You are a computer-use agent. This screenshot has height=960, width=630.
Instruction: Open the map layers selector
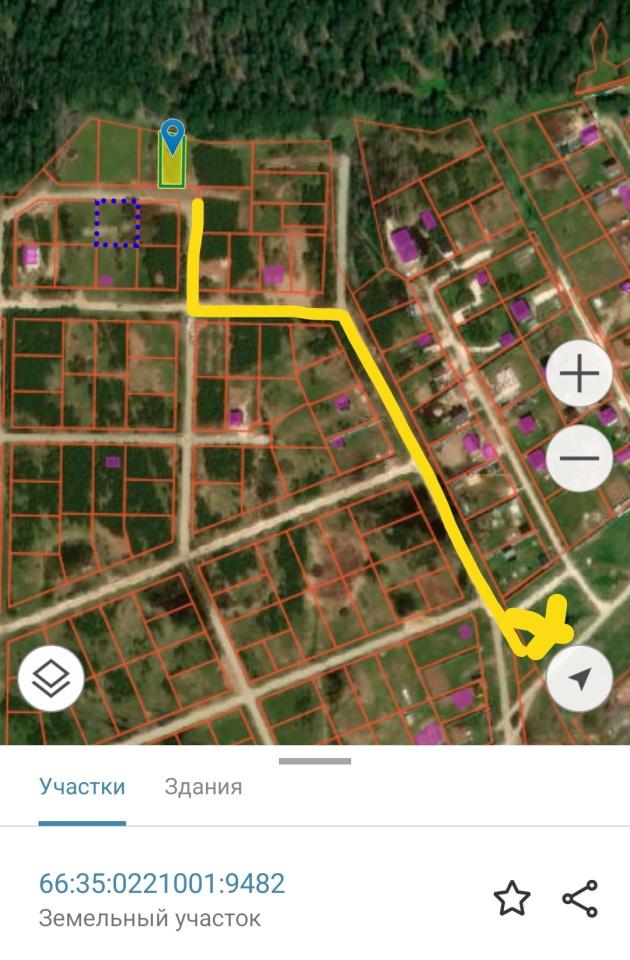(x=51, y=678)
